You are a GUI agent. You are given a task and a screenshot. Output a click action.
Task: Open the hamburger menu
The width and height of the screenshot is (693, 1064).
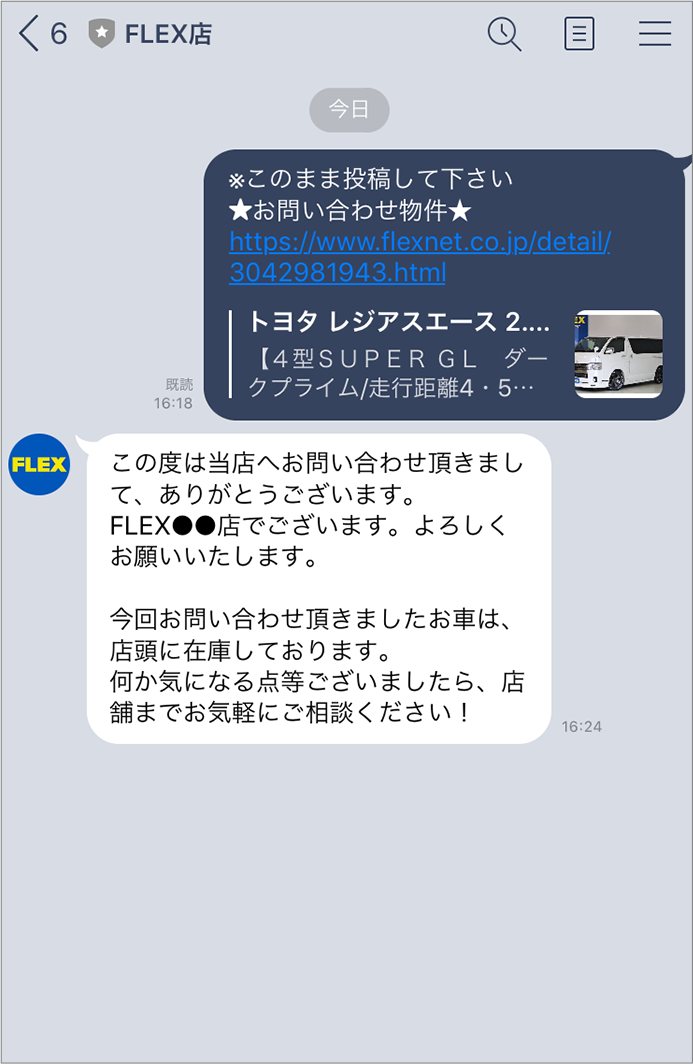655,34
